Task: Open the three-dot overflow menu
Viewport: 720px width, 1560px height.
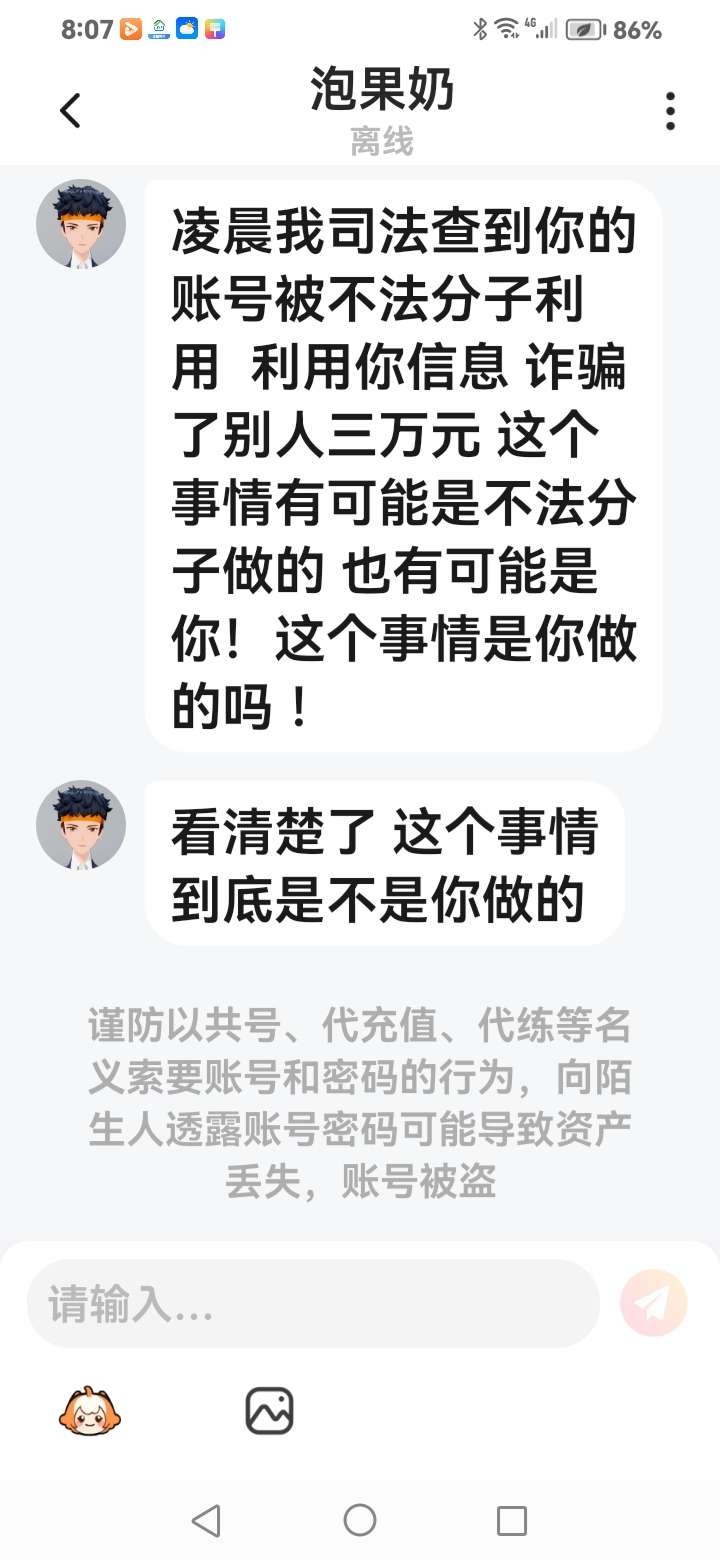Action: (670, 111)
